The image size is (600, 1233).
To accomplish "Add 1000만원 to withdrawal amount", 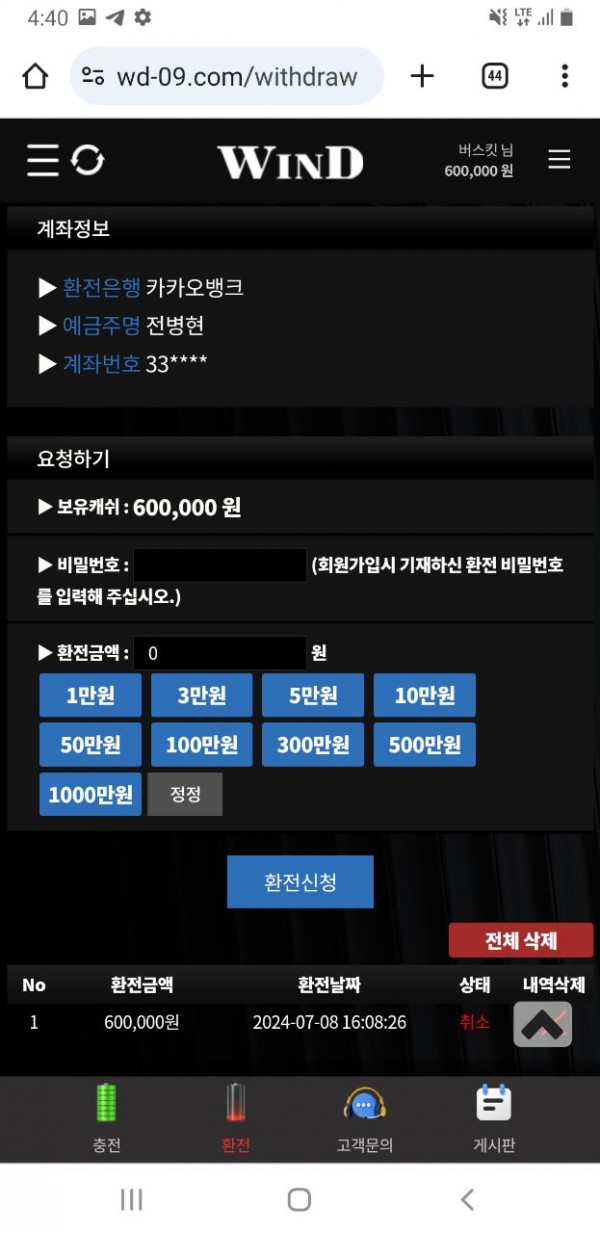I will [90, 795].
